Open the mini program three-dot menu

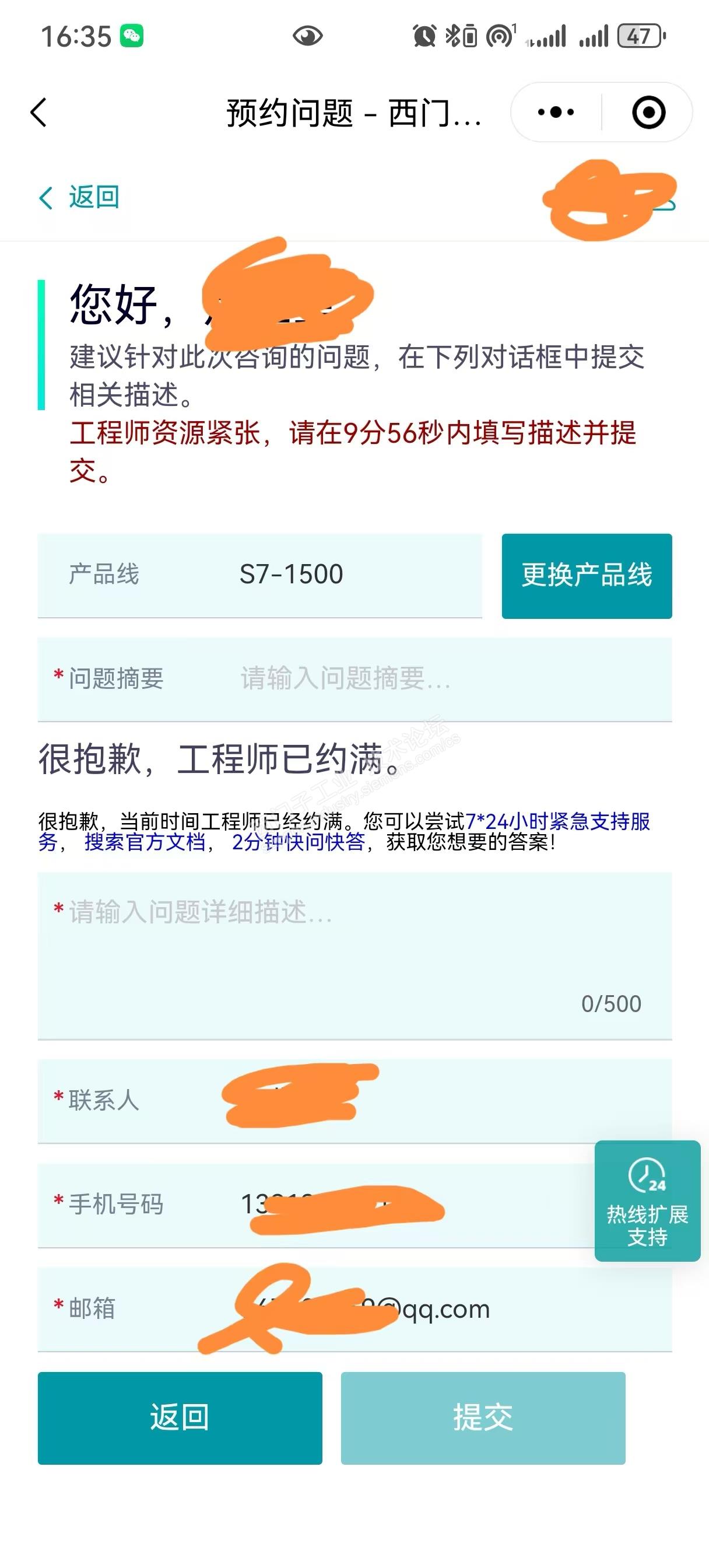pyautogui.click(x=556, y=113)
